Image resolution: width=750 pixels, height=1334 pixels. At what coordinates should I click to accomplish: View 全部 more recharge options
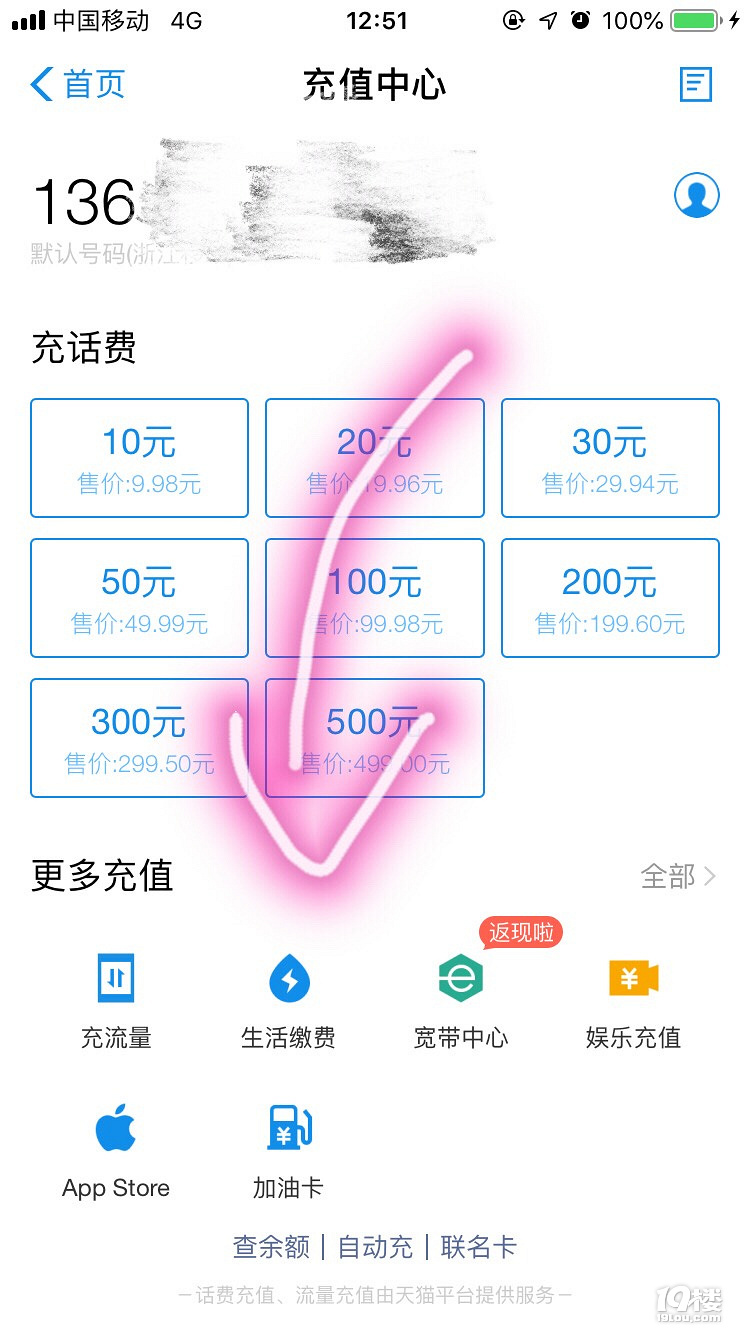678,877
